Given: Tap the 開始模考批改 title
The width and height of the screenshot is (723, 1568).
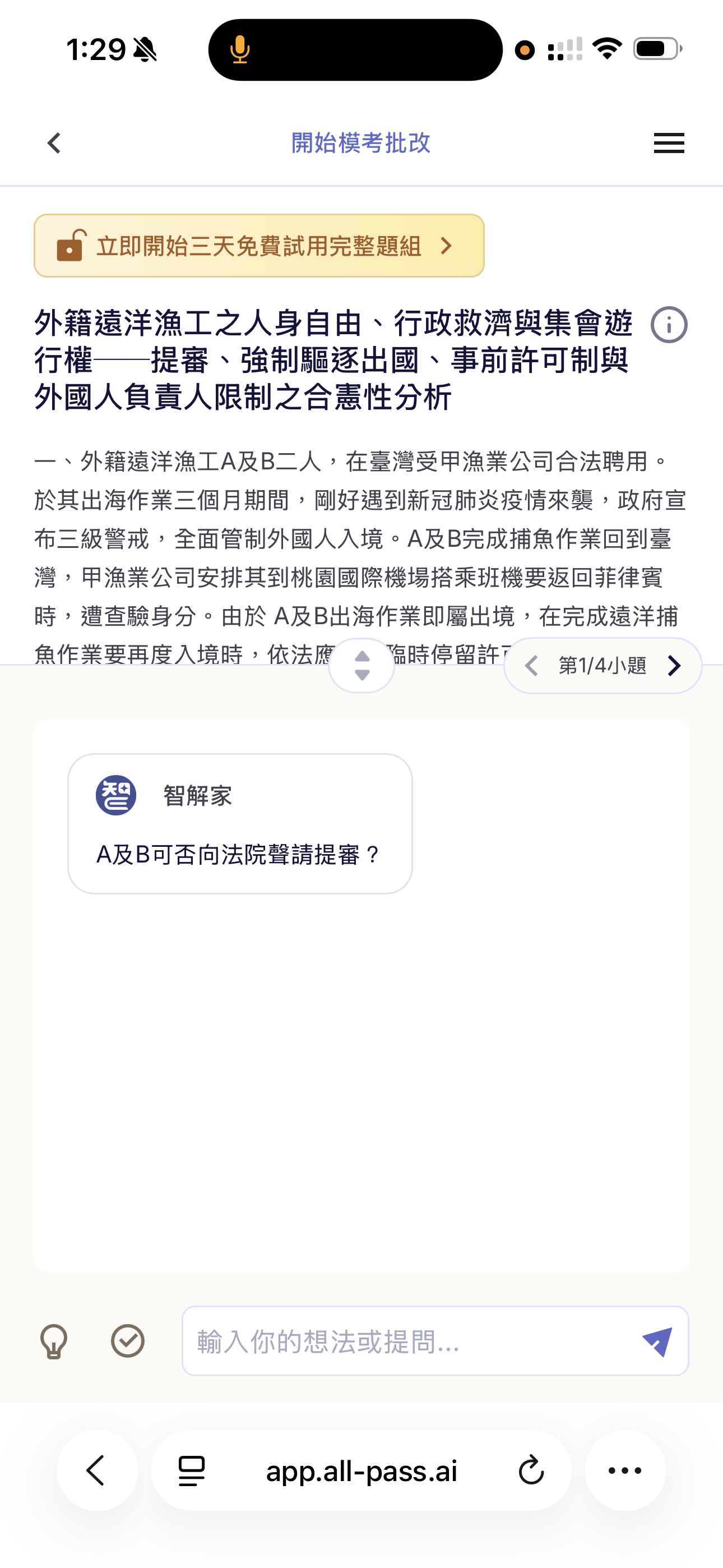Looking at the screenshot, I should pyautogui.click(x=361, y=144).
